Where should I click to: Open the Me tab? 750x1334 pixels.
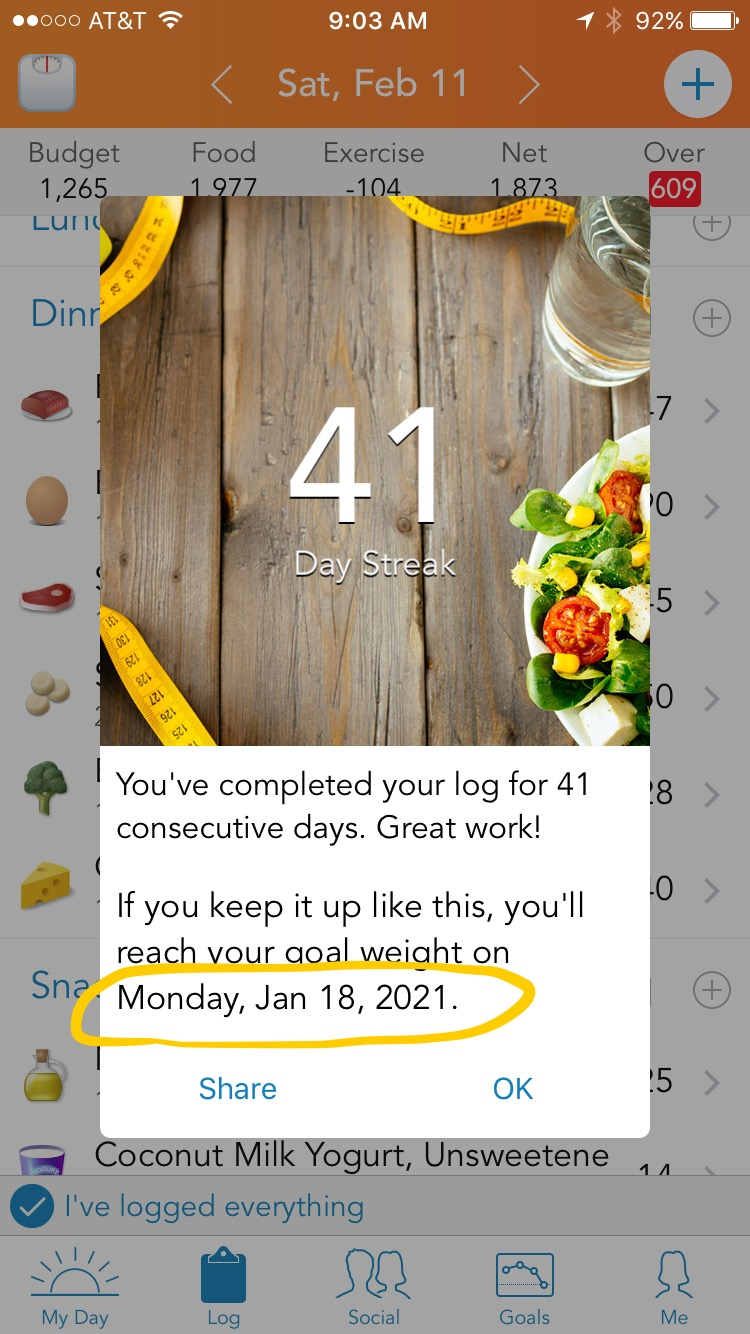click(x=675, y=1286)
